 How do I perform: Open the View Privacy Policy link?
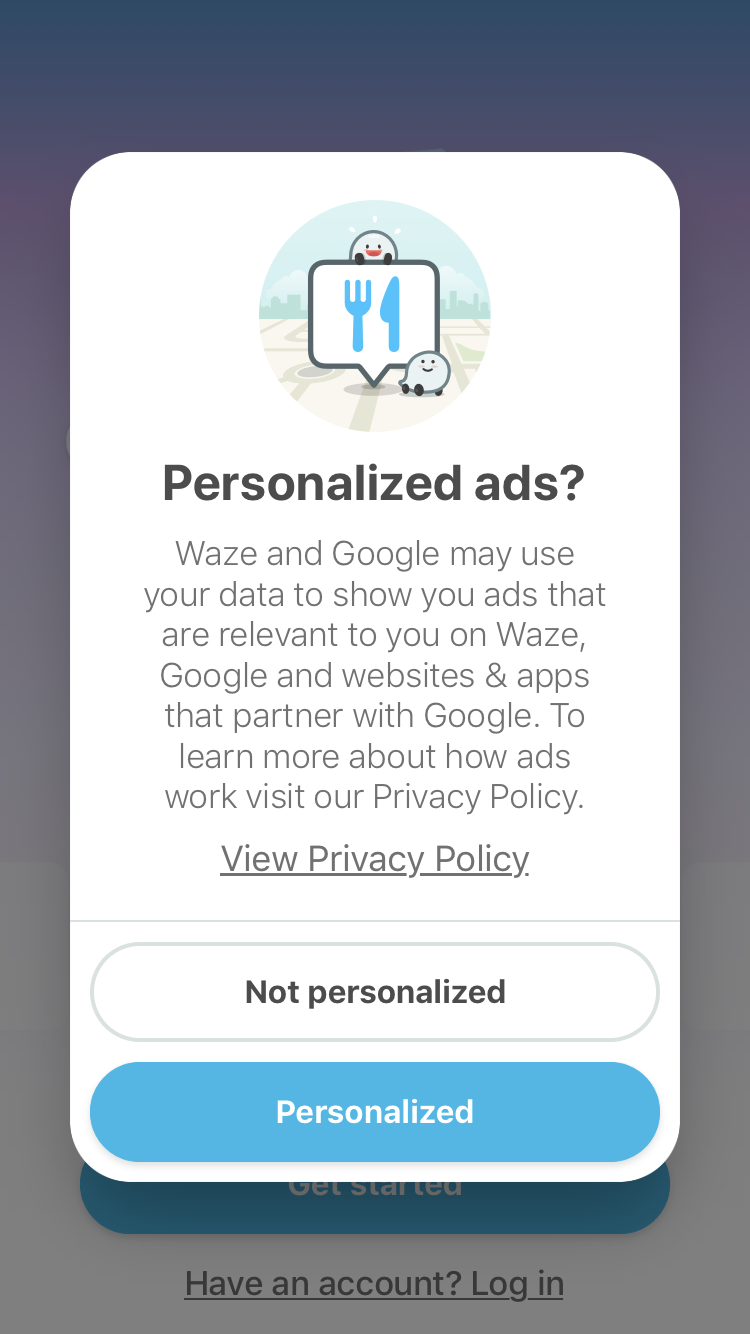(374, 859)
